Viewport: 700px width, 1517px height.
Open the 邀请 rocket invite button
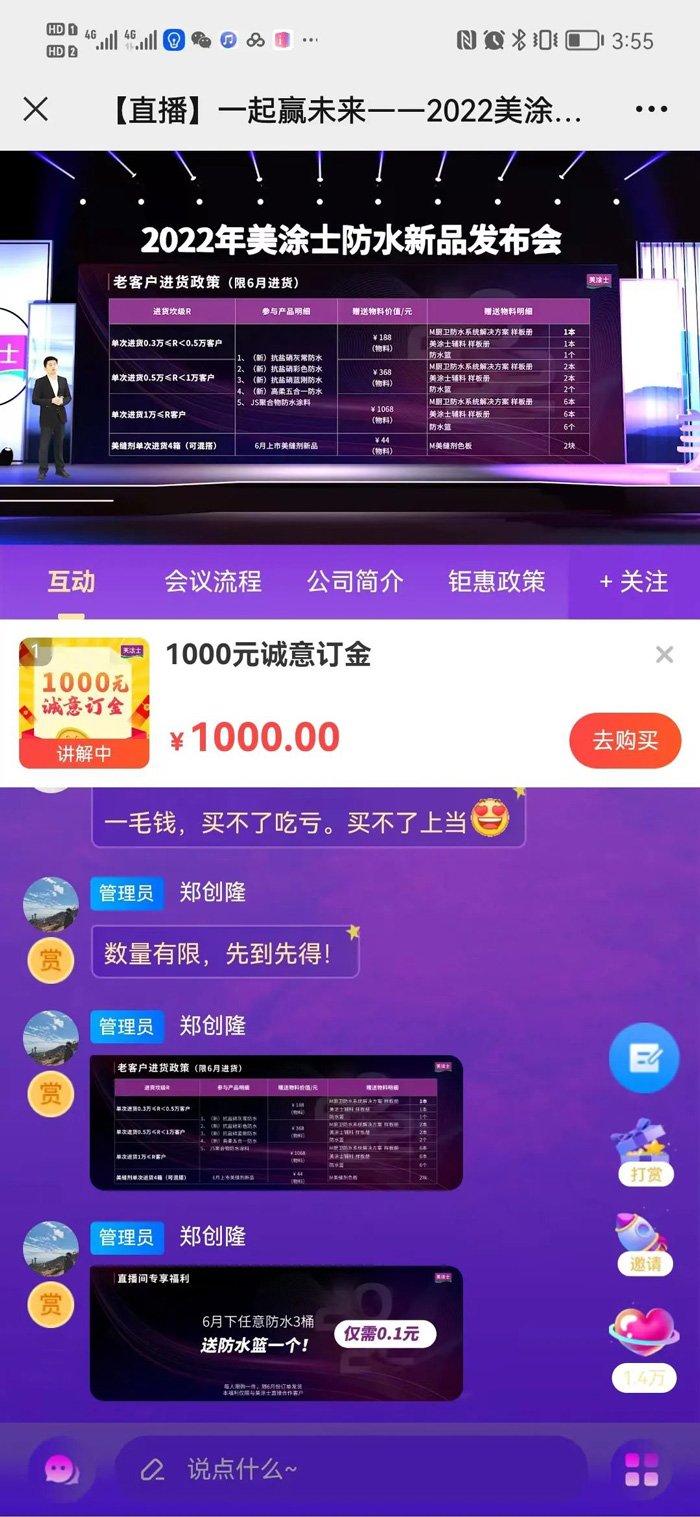645,1243
